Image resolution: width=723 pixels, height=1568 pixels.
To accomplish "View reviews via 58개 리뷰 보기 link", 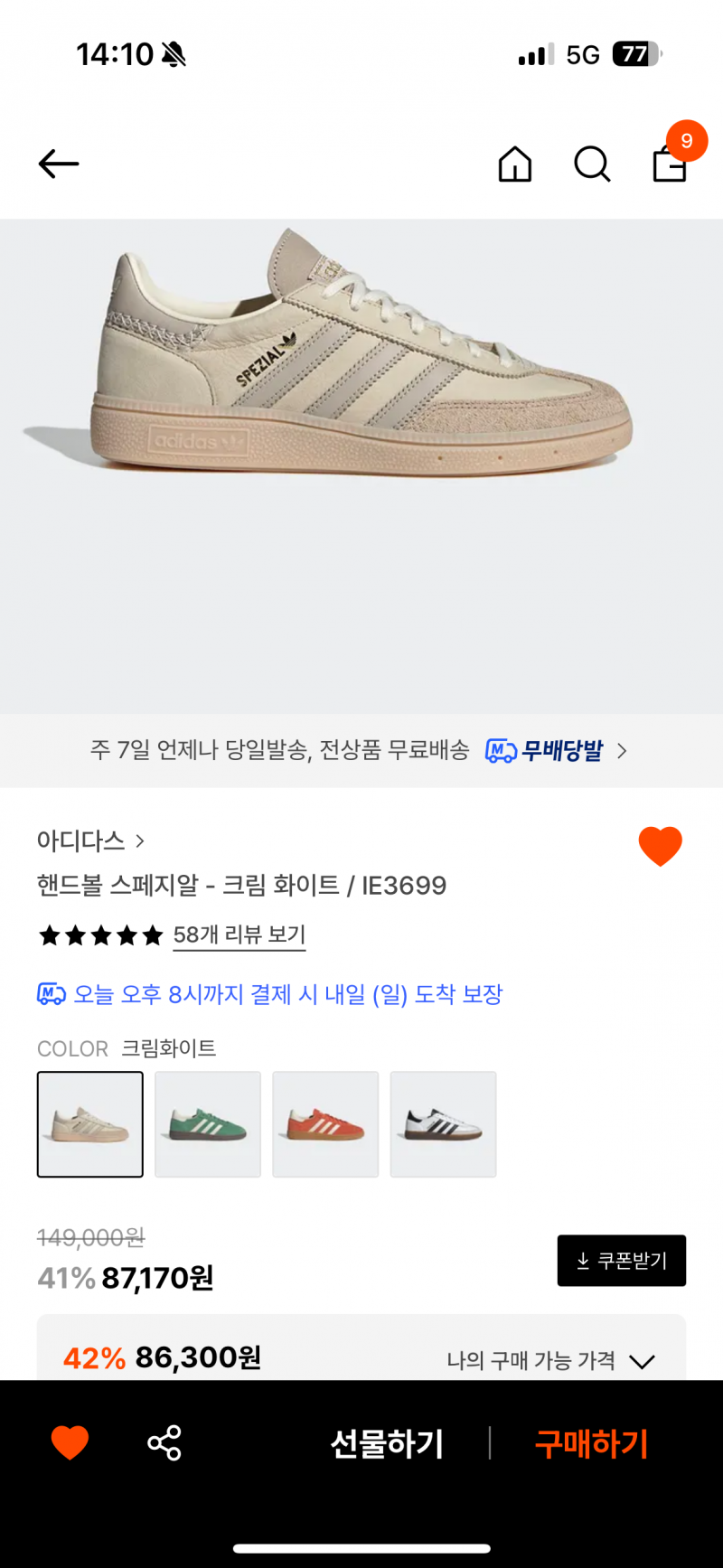I will [239, 935].
